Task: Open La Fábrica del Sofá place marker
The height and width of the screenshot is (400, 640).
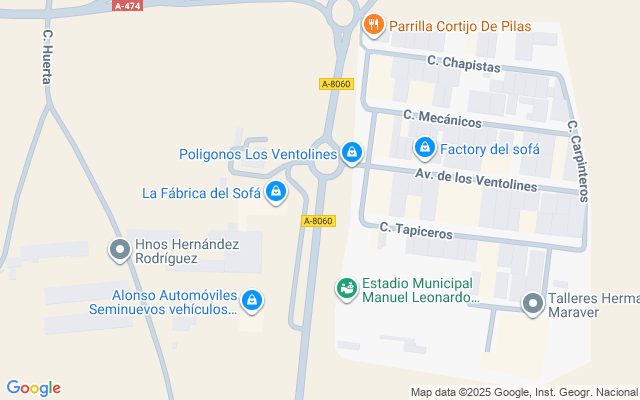Action: (x=276, y=191)
